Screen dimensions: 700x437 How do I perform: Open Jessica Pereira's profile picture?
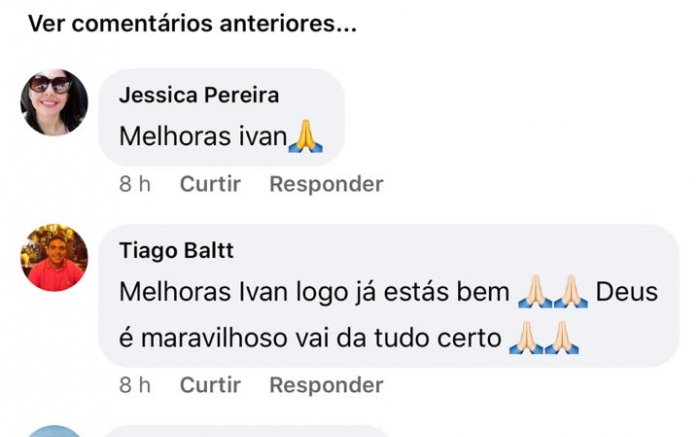click(54, 102)
